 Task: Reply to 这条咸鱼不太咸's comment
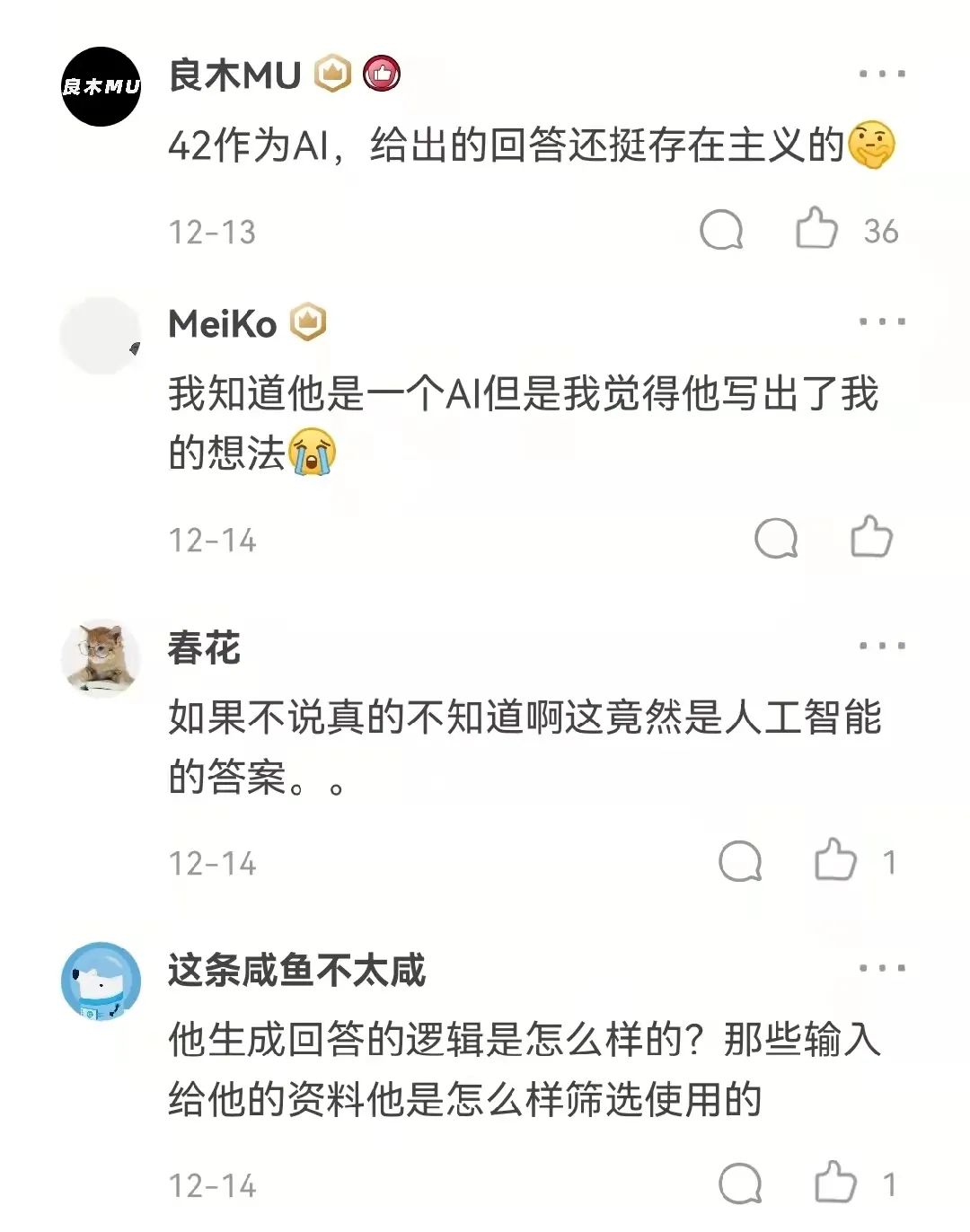click(x=740, y=1184)
